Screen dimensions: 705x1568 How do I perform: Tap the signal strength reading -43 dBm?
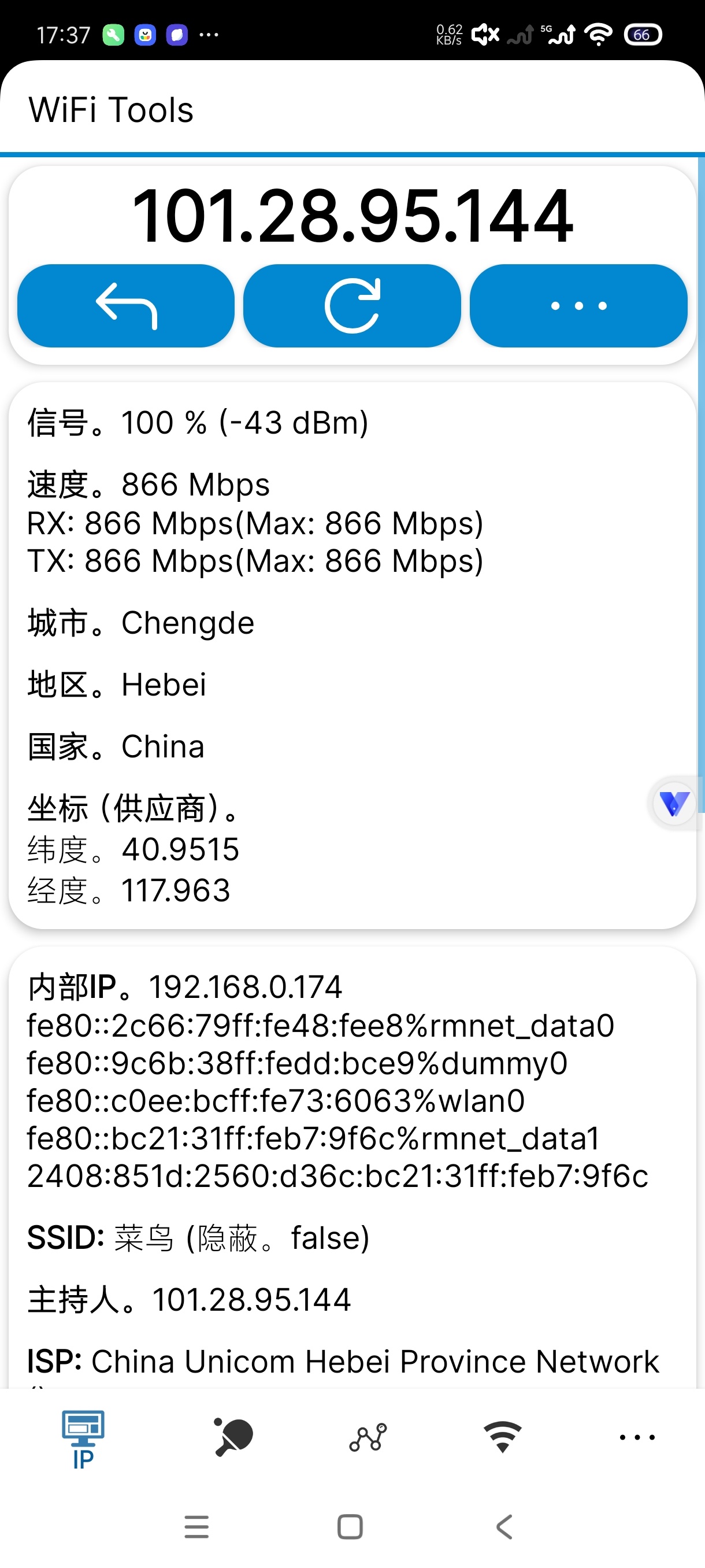pos(286,421)
